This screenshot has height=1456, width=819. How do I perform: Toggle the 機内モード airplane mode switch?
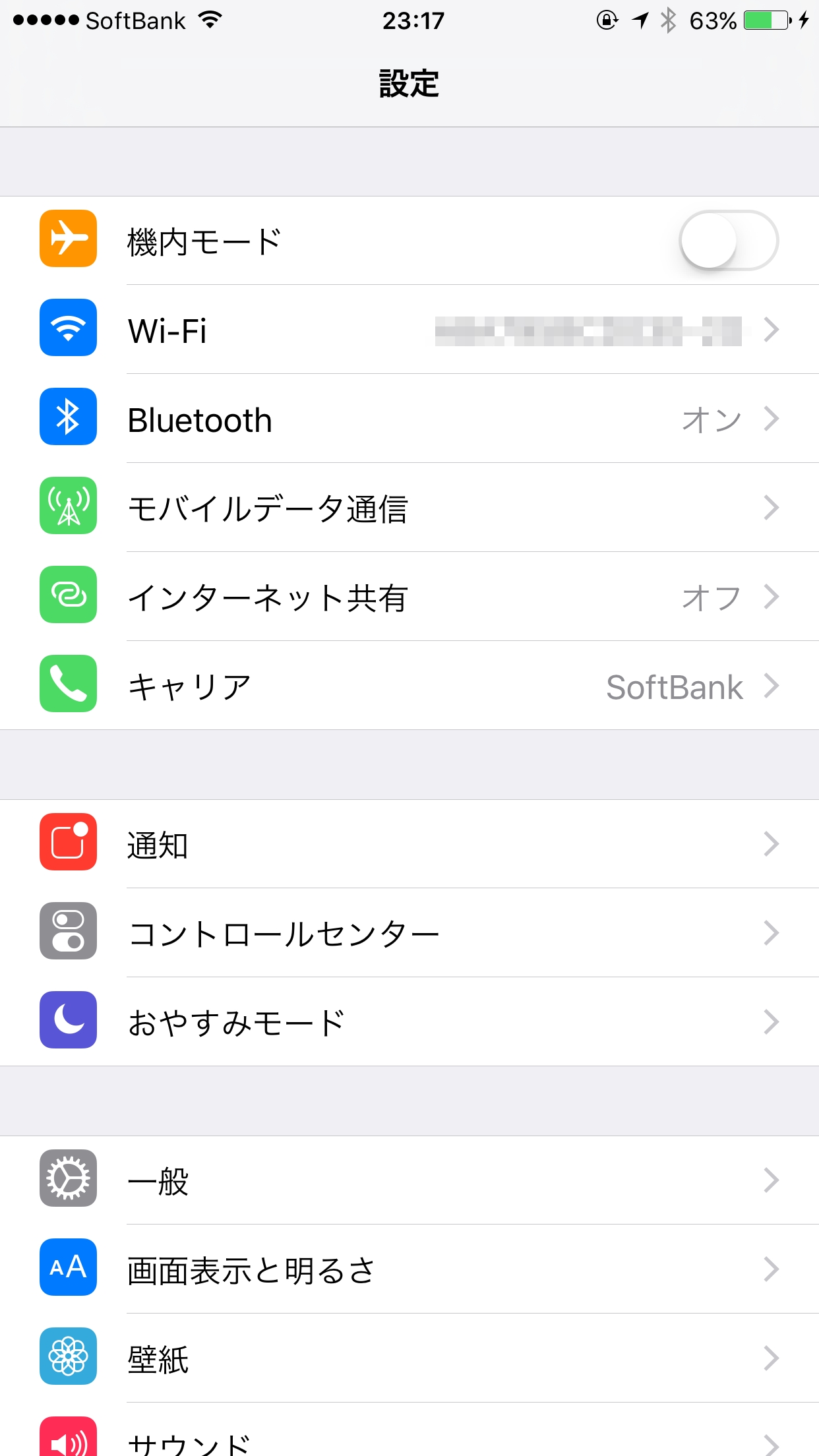click(x=728, y=241)
